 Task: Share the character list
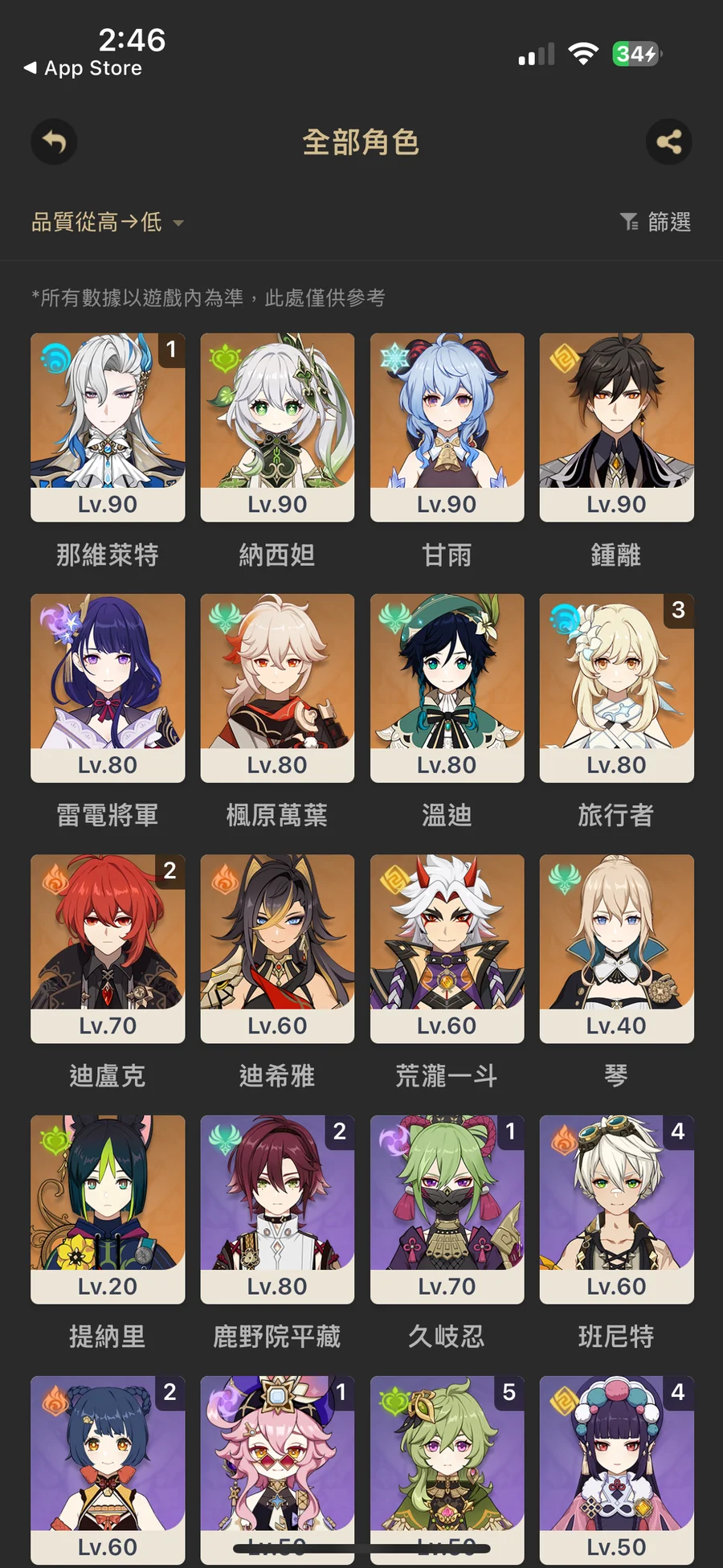[x=668, y=142]
